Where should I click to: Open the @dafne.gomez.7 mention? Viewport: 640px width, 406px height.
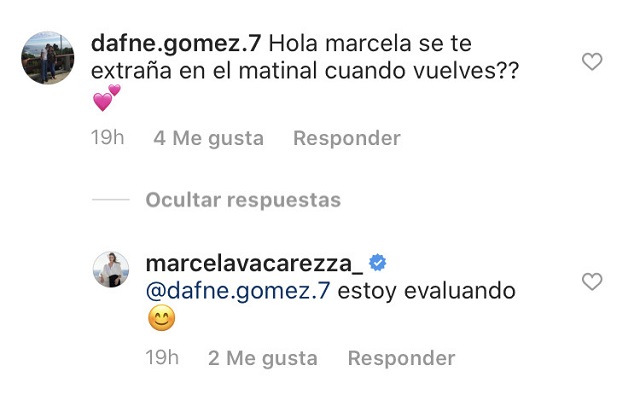(x=238, y=291)
